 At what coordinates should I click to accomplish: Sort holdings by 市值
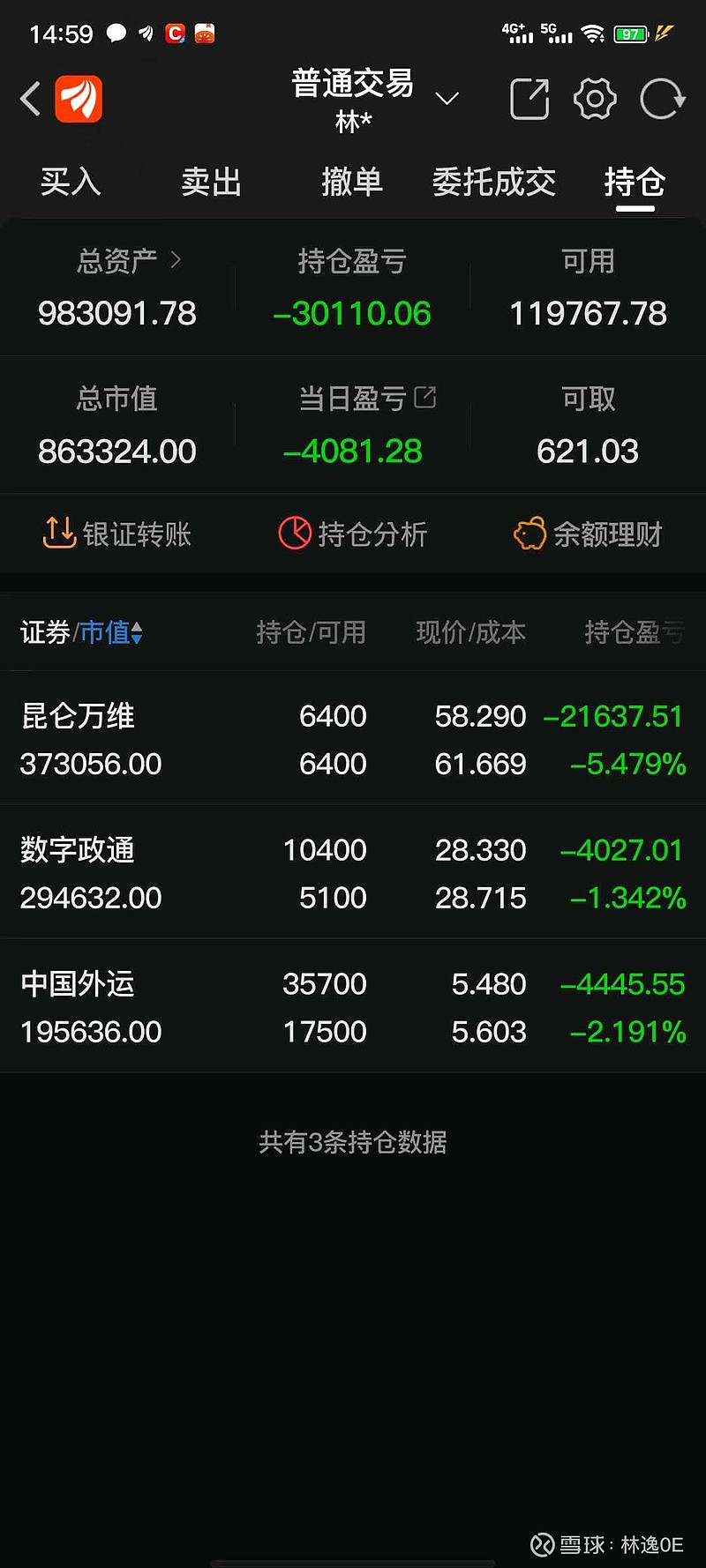pos(111,632)
